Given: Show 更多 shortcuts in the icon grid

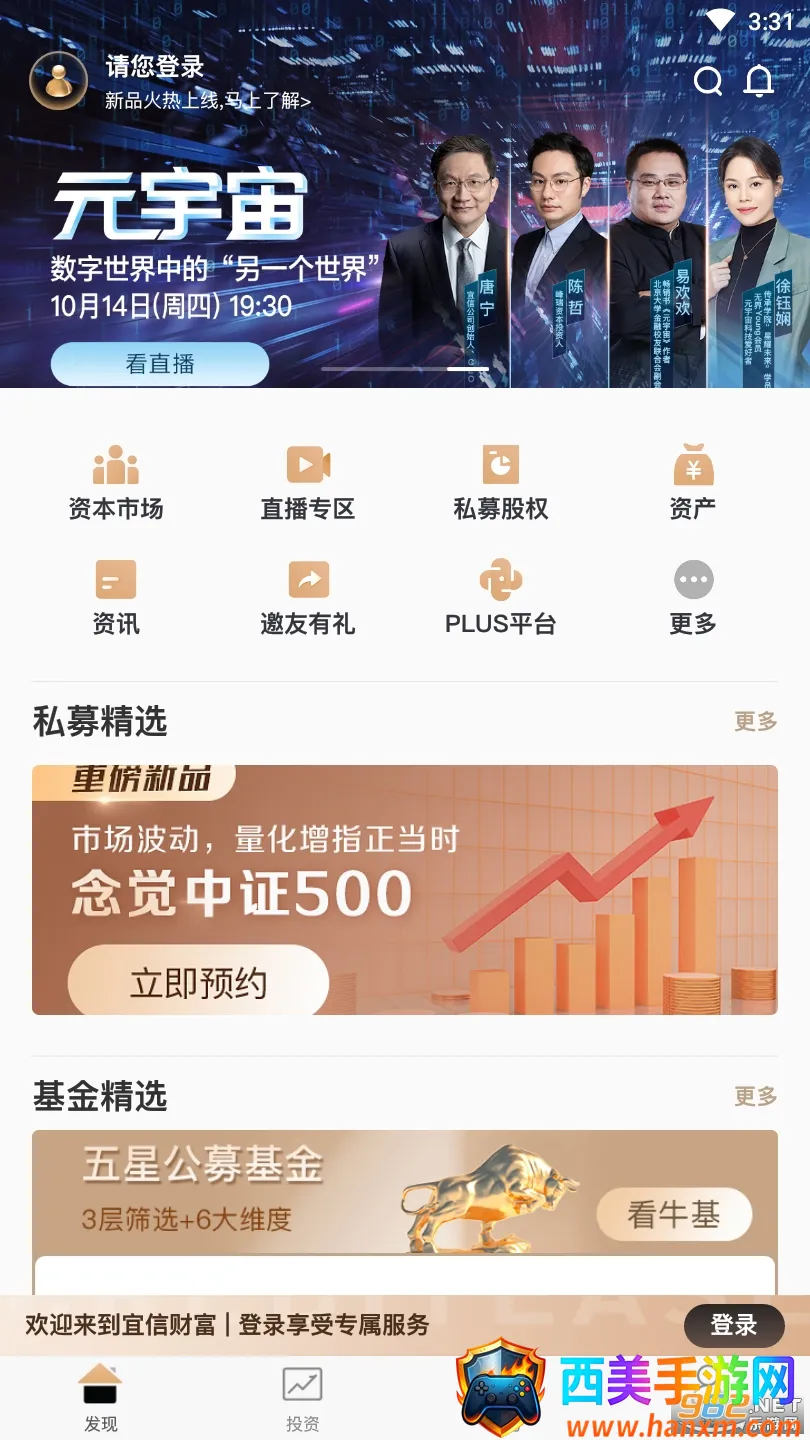Looking at the screenshot, I should pyautogui.click(x=693, y=599).
